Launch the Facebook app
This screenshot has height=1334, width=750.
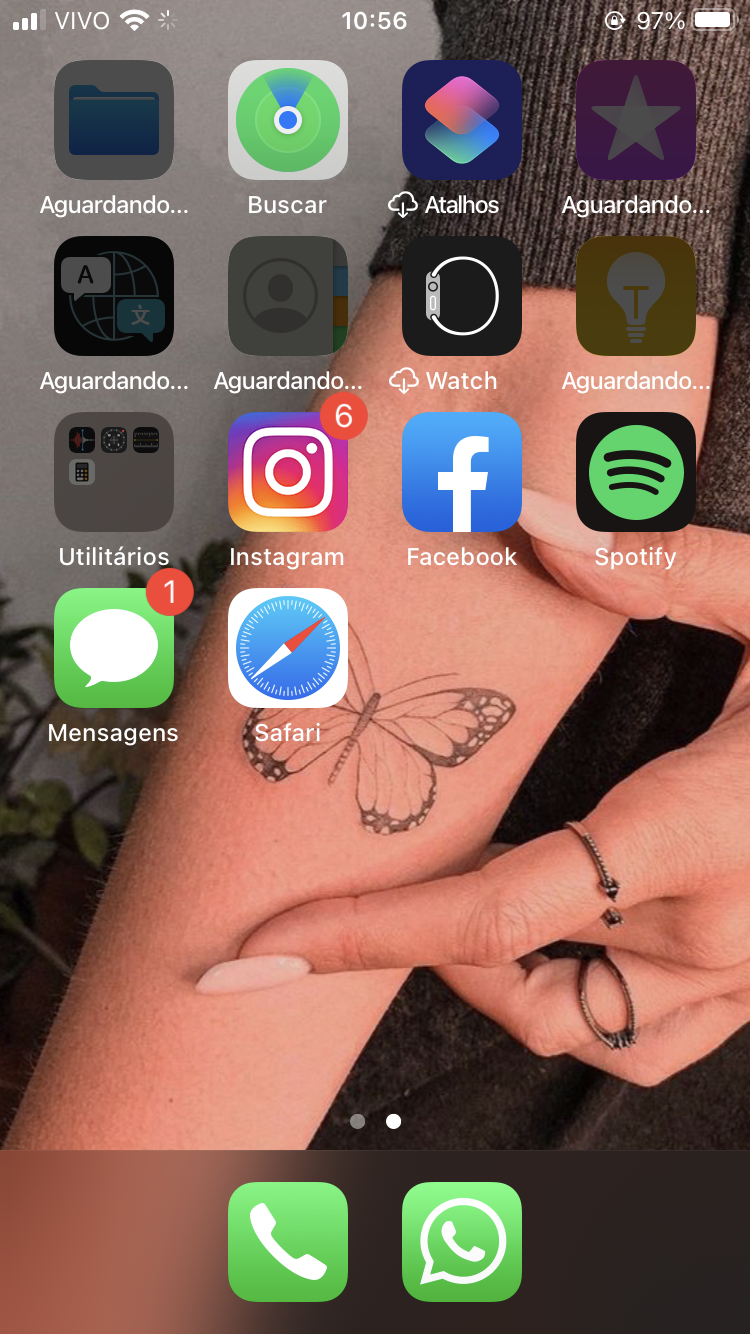pos(462,472)
